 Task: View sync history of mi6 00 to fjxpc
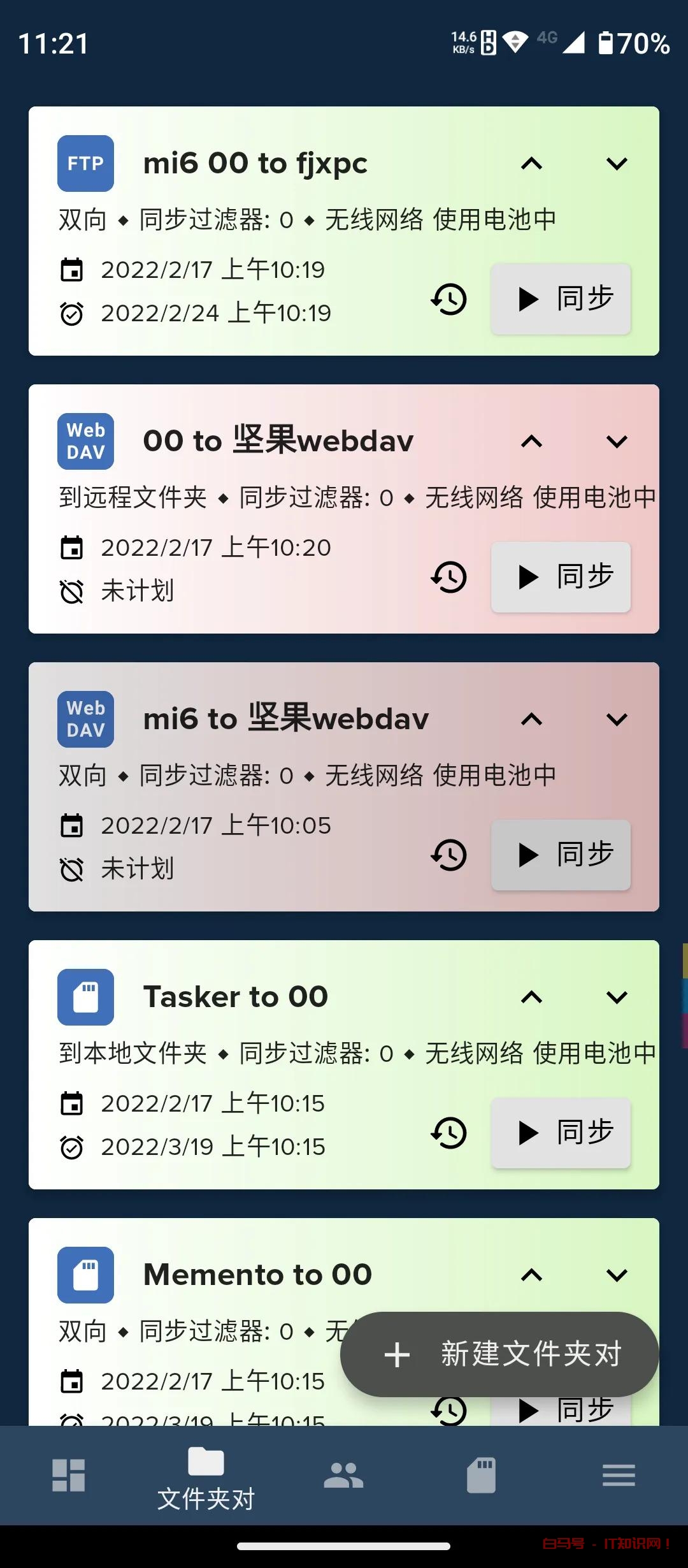(x=449, y=299)
